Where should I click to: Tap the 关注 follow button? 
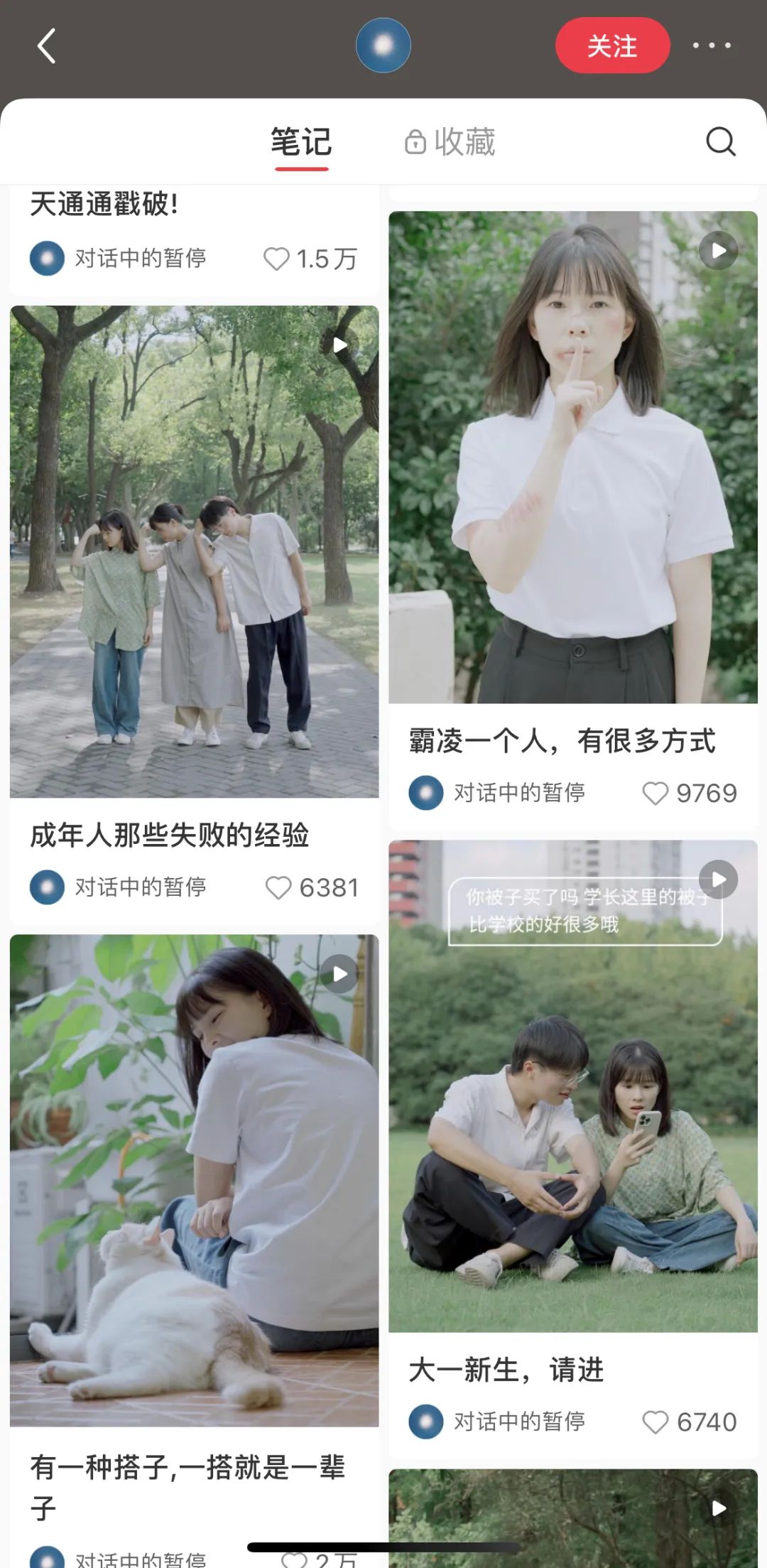click(x=612, y=46)
